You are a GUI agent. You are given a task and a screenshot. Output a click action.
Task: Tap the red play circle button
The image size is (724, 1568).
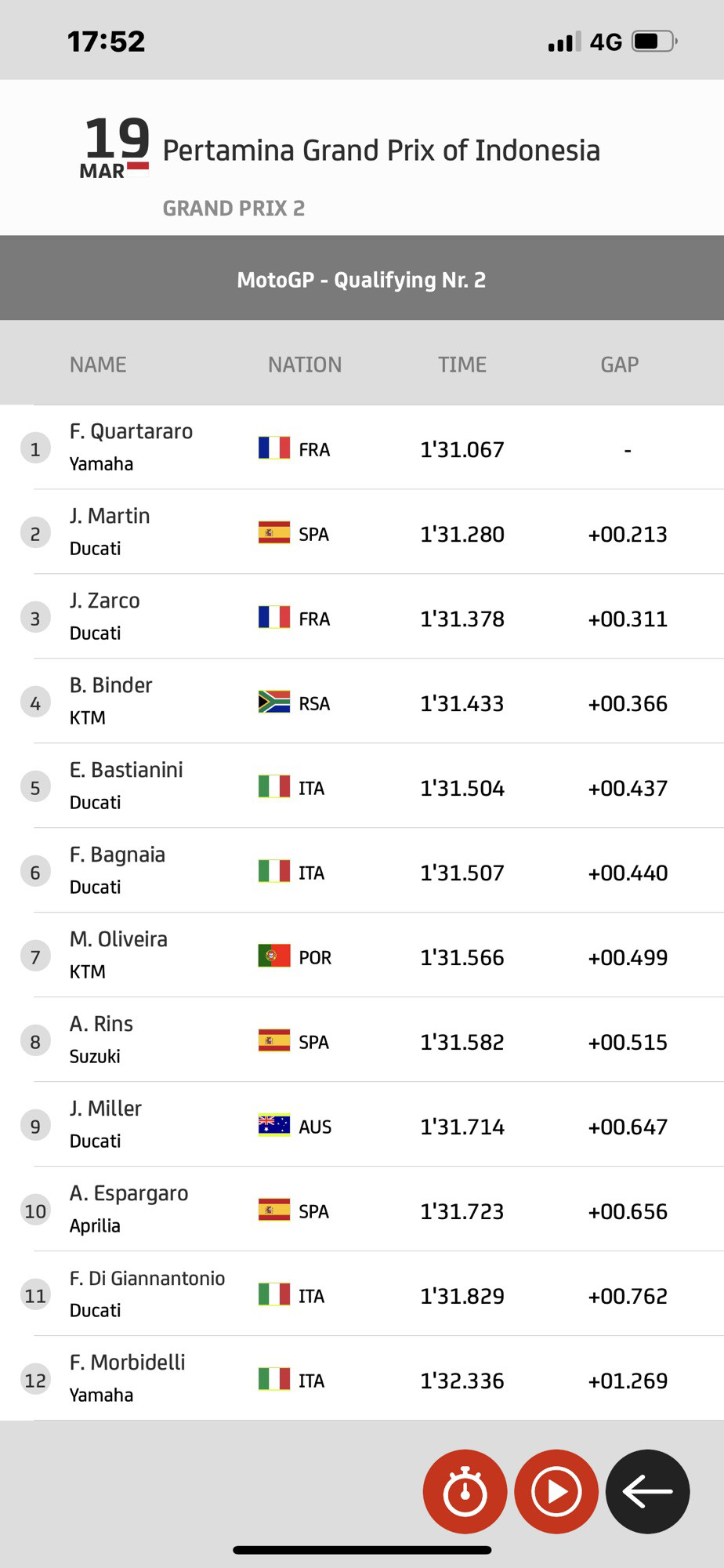point(556,1491)
